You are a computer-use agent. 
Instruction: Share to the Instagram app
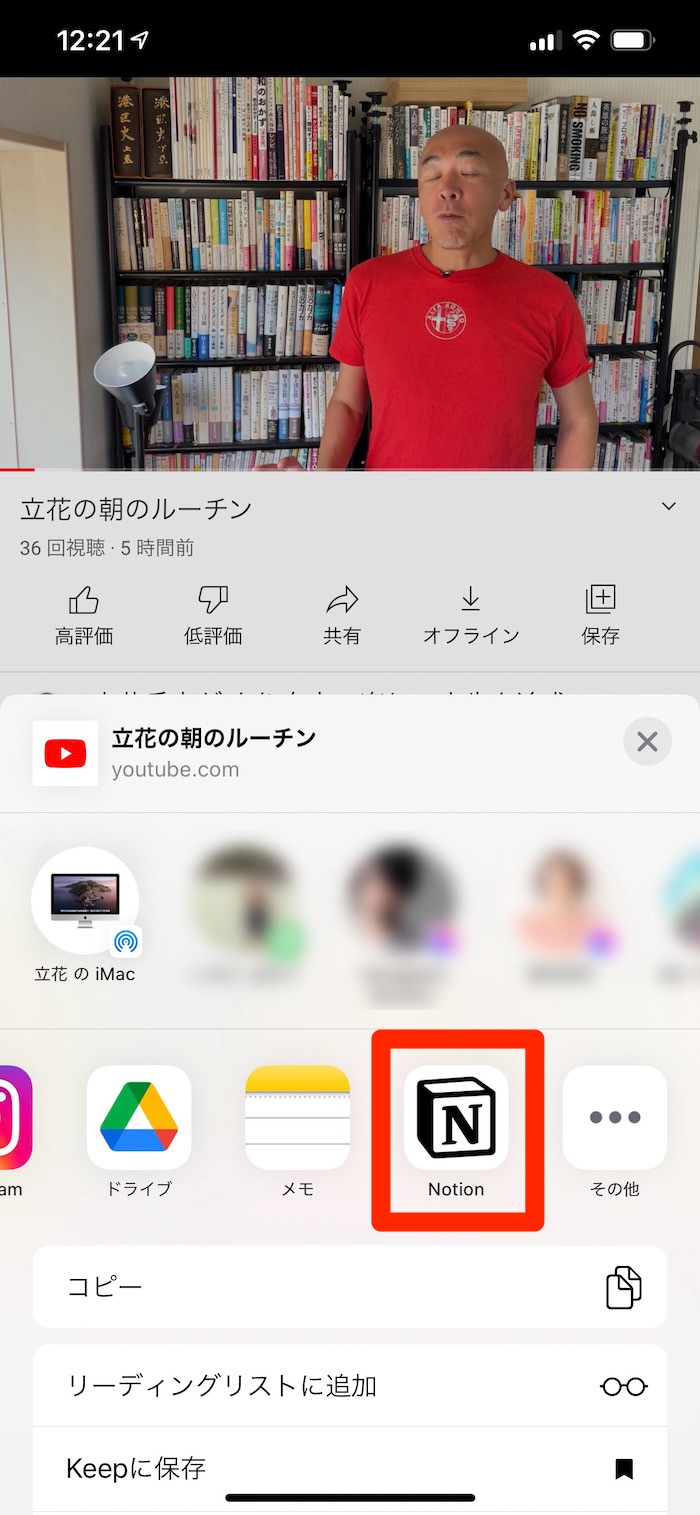pyautogui.click(x=14, y=1118)
